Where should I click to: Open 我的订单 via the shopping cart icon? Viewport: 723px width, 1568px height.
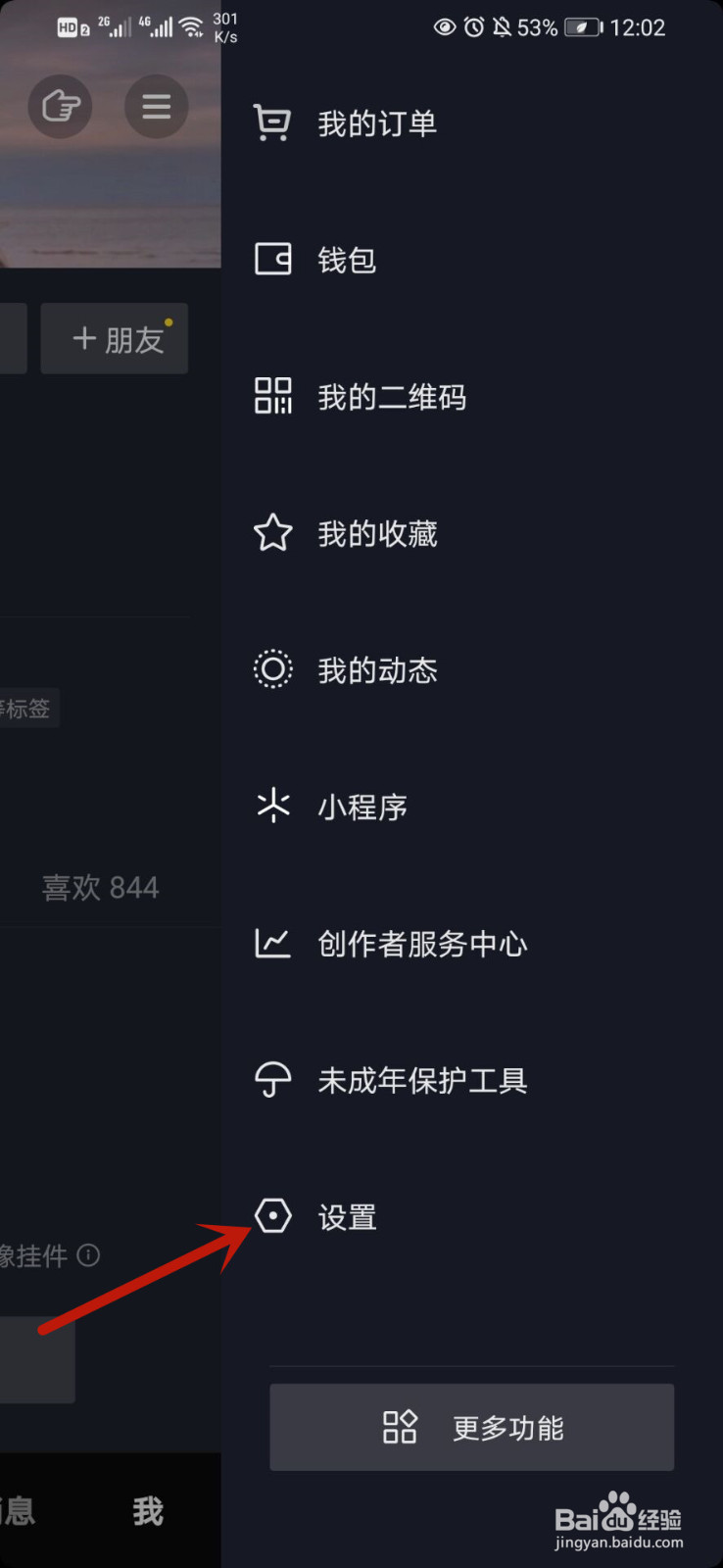(272, 122)
